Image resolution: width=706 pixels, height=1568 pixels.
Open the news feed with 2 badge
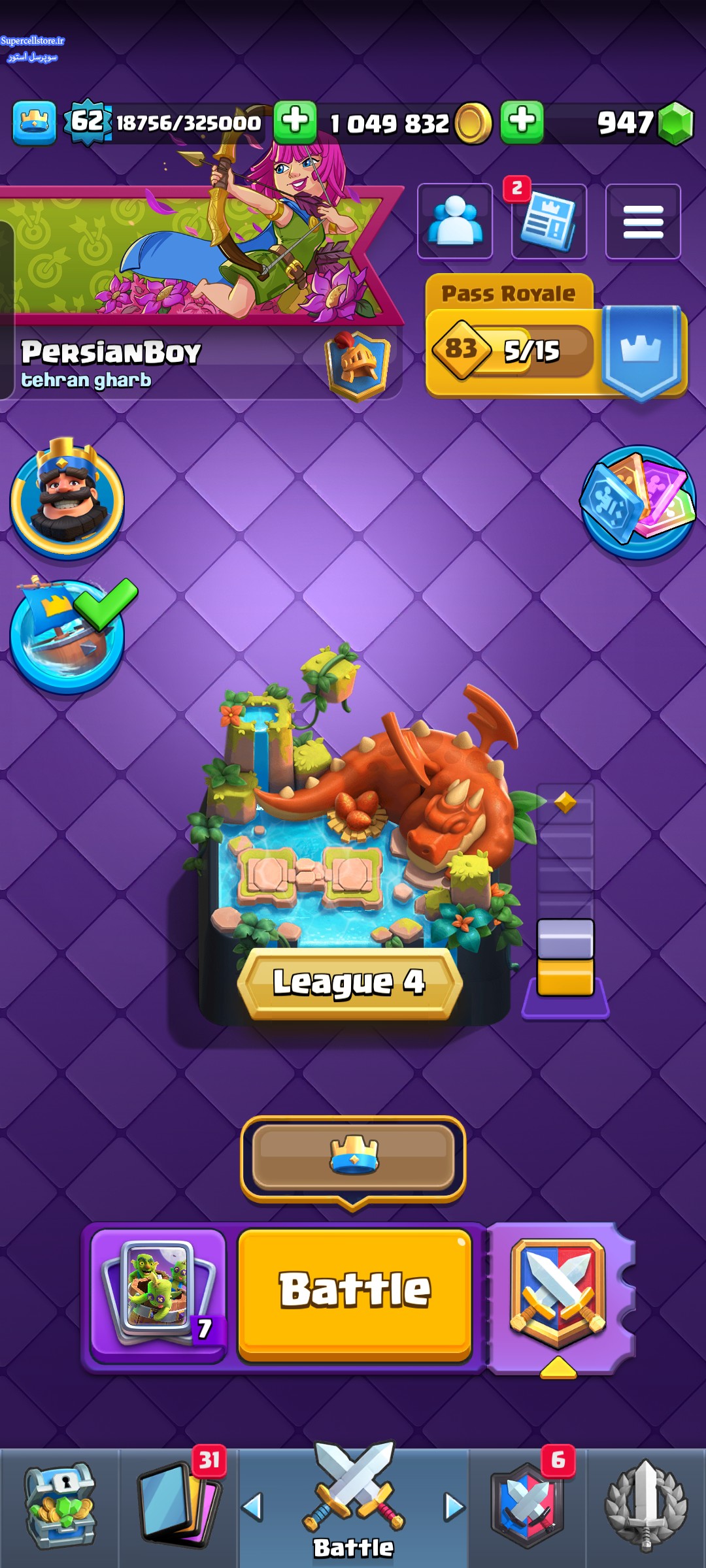[x=548, y=221]
